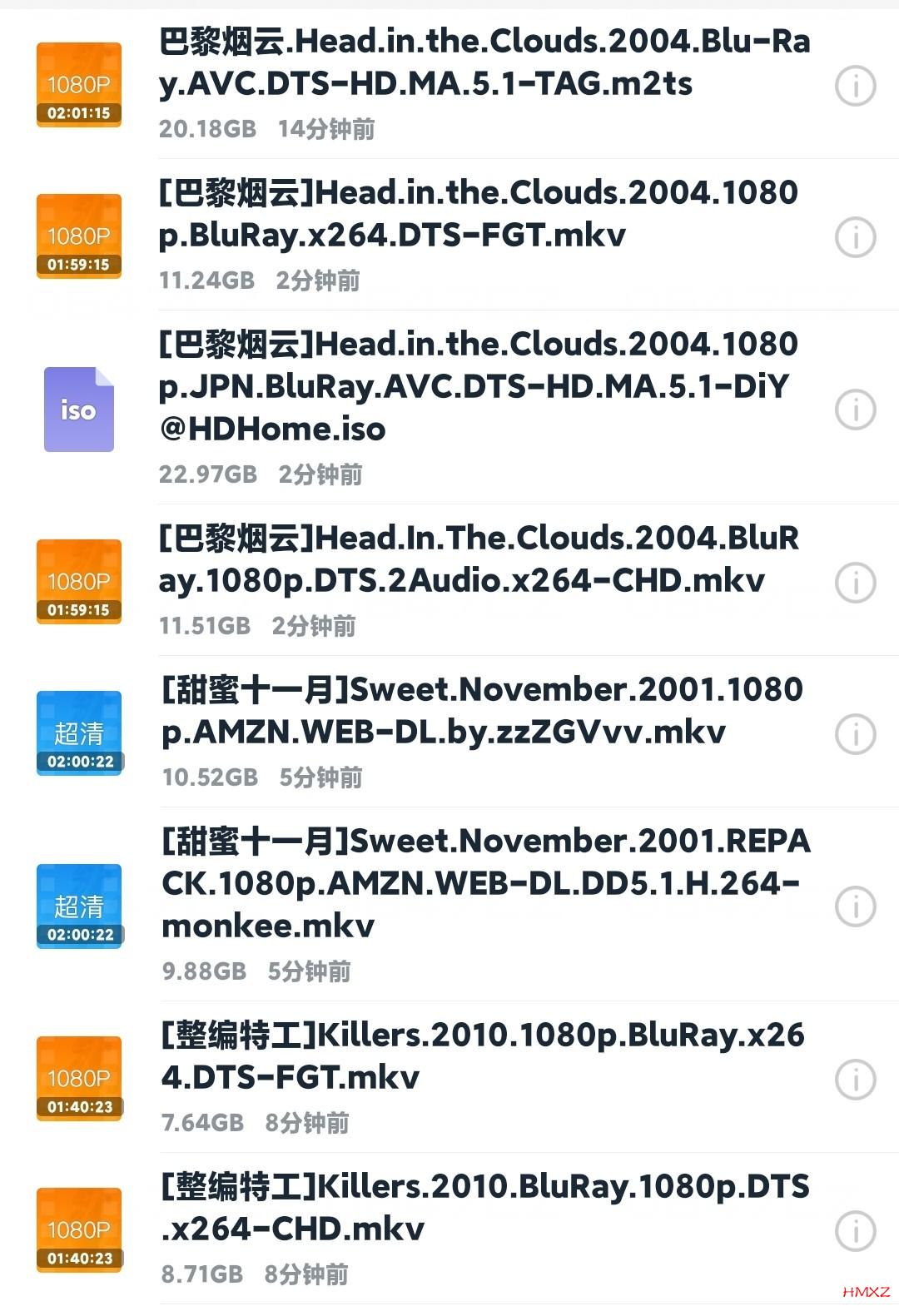
Task: Open Sweet.November REPACK monkee.mkv
Action: pos(484,883)
